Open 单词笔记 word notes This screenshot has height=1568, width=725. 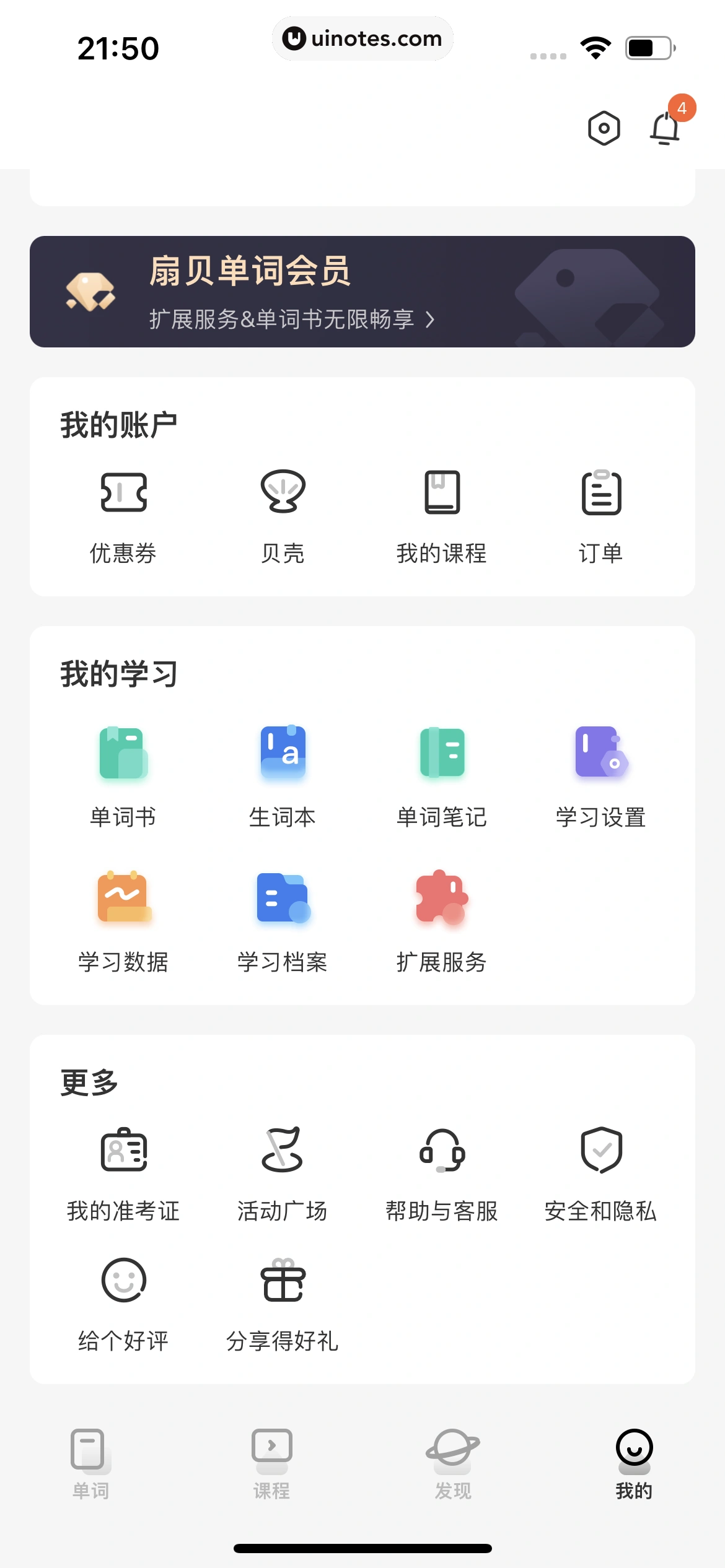coord(442,774)
